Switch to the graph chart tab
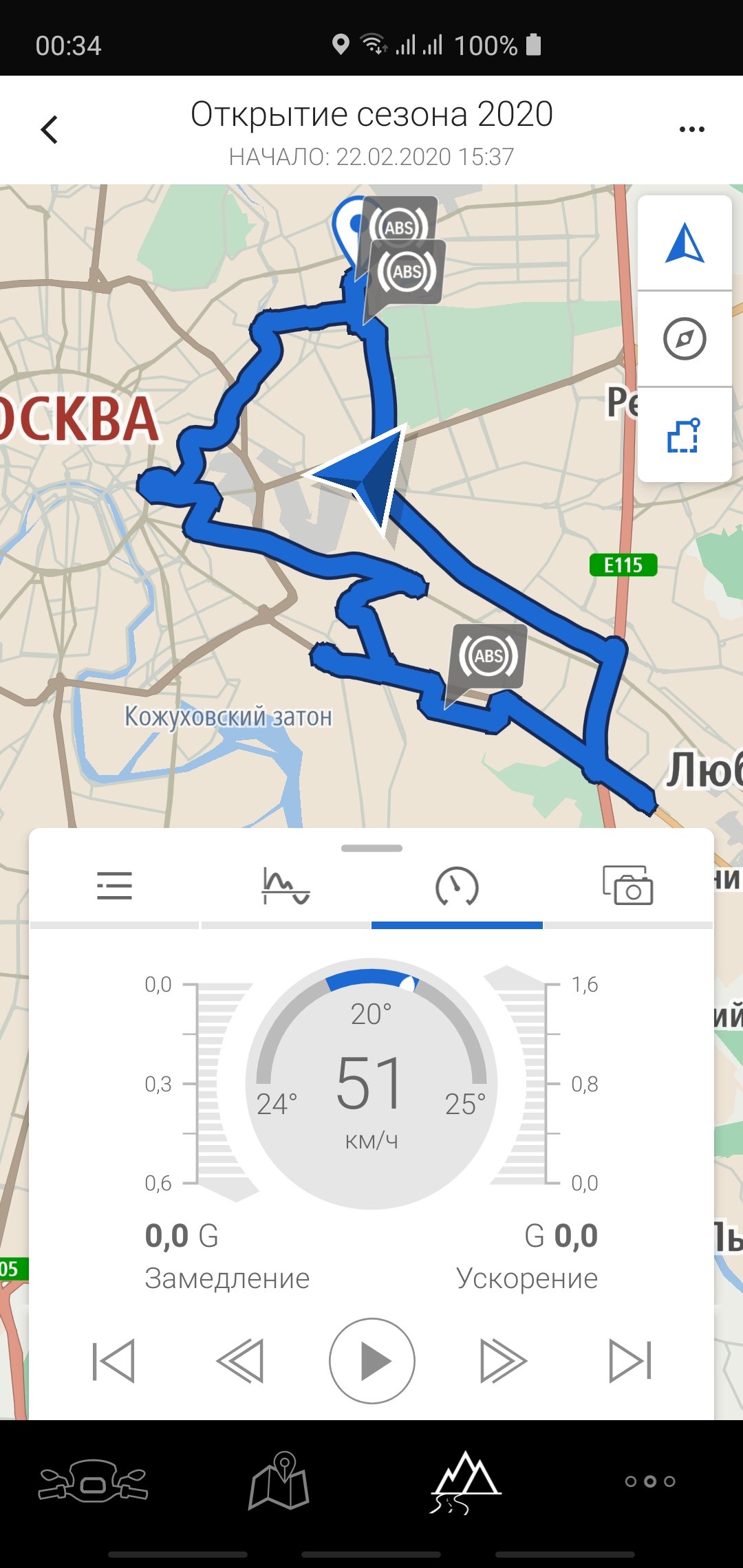This screenshot has height=1568, width=743. (286, 886)
